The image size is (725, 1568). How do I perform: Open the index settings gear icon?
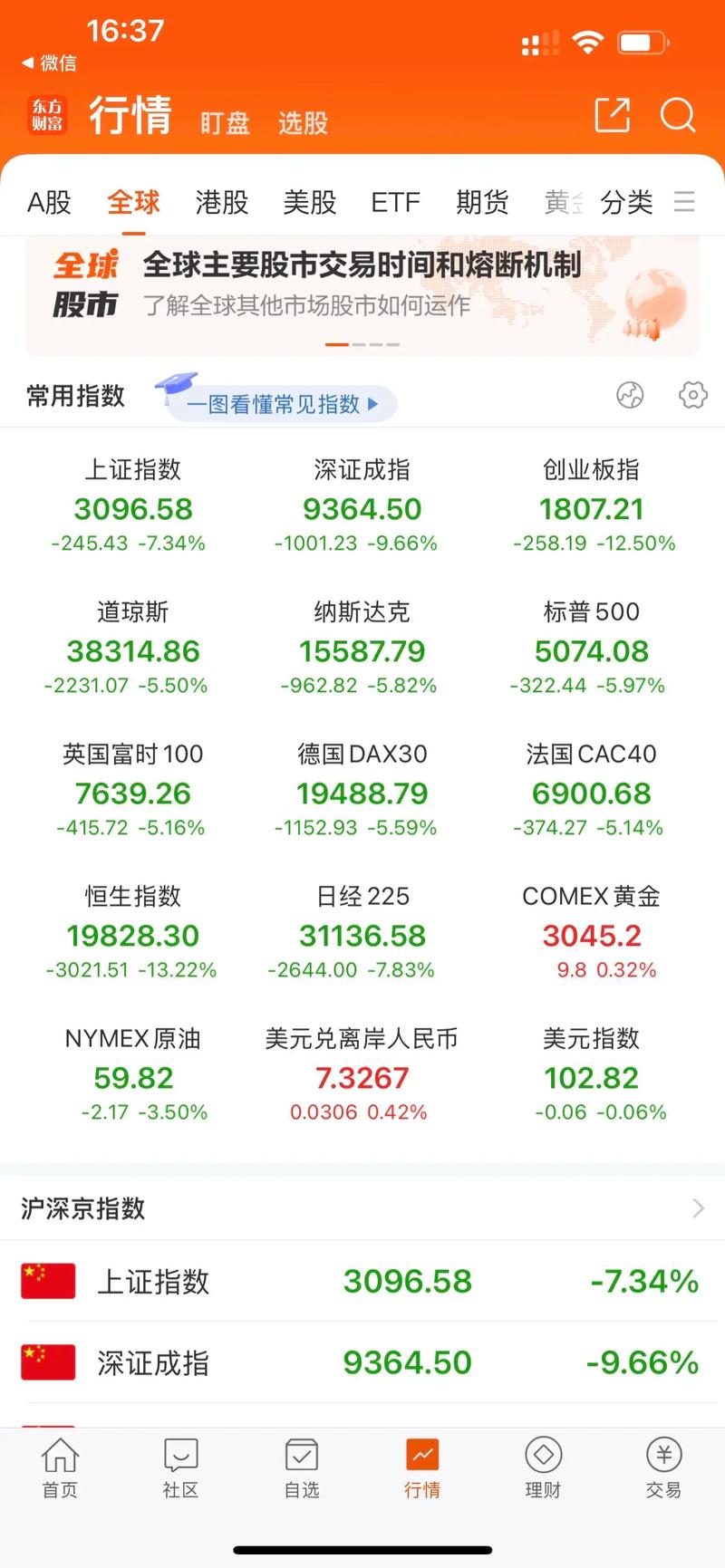(x=692, y=395)
